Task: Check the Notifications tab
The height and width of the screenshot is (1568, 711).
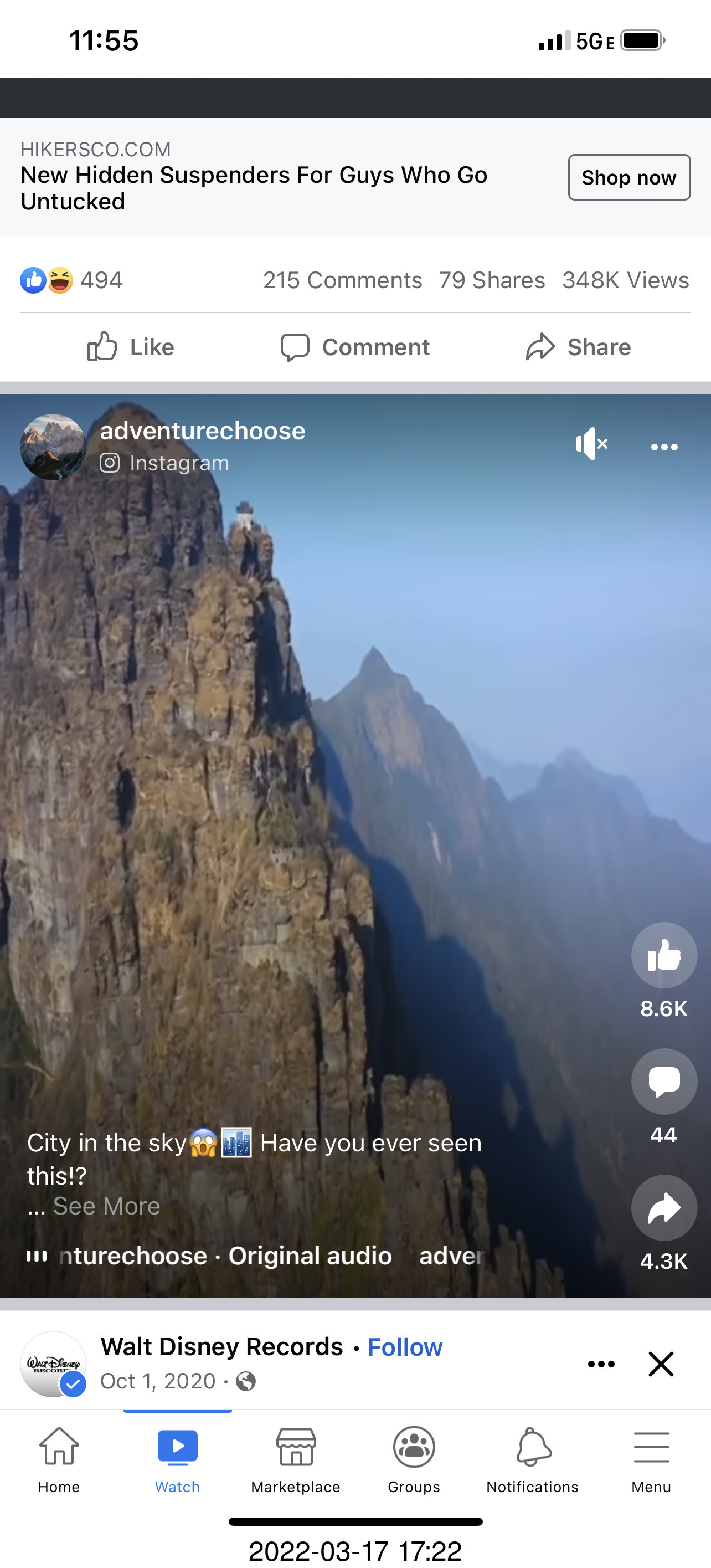Action: click(x=532, y=1459)
